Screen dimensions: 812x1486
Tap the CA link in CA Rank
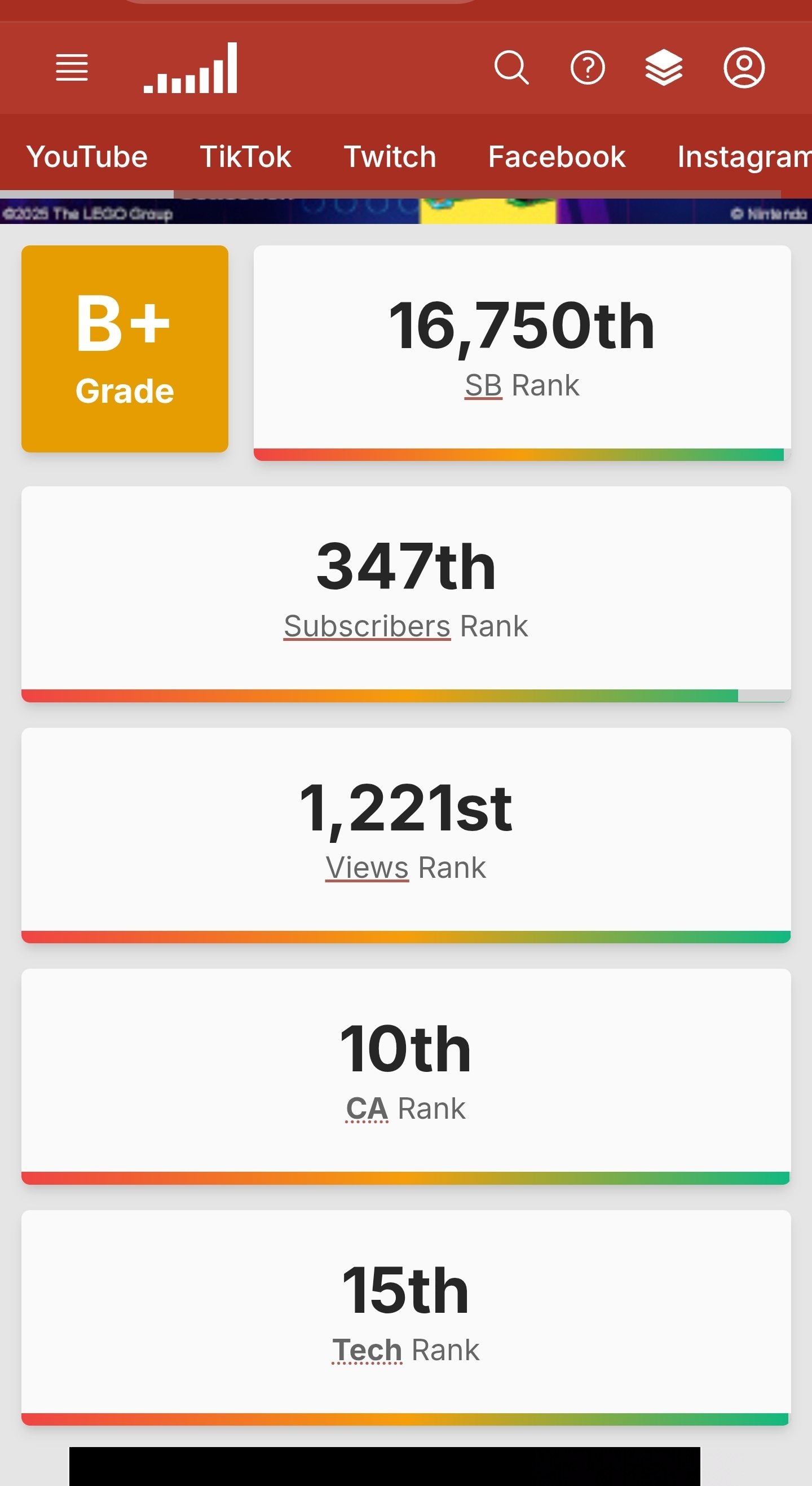point(367,1109)
